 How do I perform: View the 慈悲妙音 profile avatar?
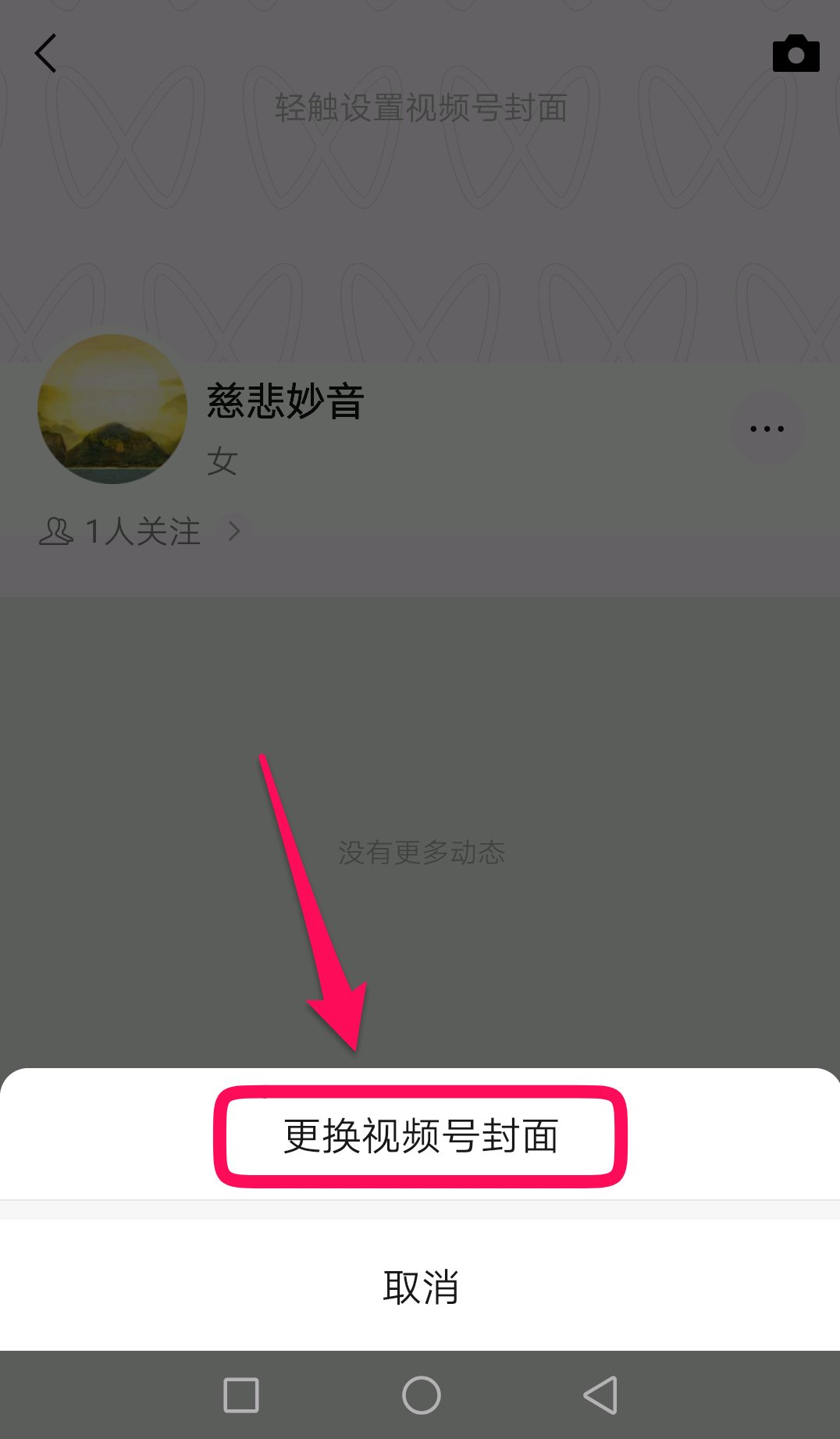[x=112, y=409]
